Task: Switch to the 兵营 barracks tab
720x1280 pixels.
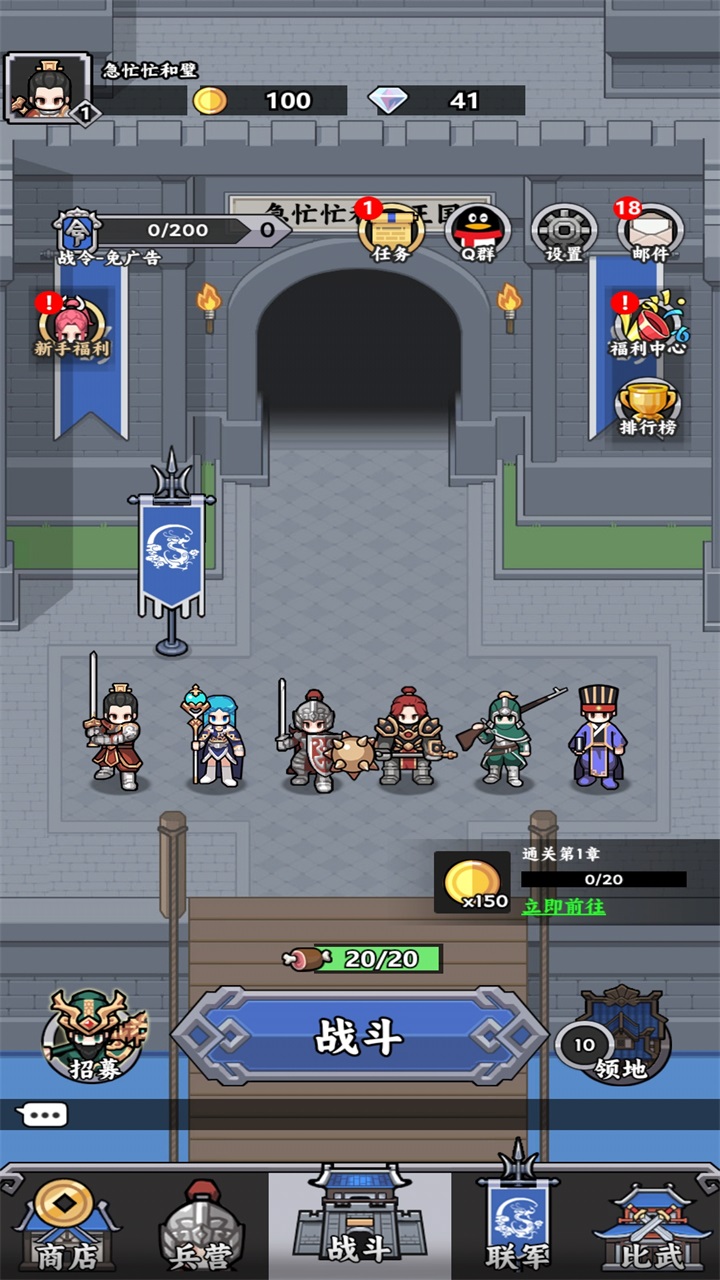Action: click(x=201, y=1226)
